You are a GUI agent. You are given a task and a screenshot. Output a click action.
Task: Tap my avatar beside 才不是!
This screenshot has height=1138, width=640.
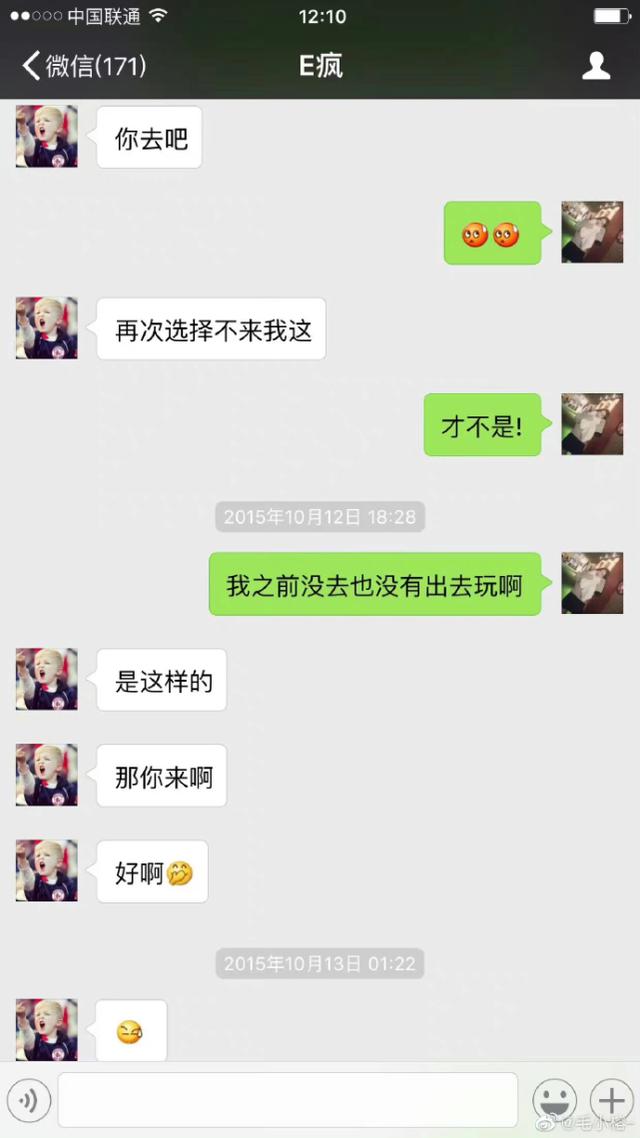(592, 425)
